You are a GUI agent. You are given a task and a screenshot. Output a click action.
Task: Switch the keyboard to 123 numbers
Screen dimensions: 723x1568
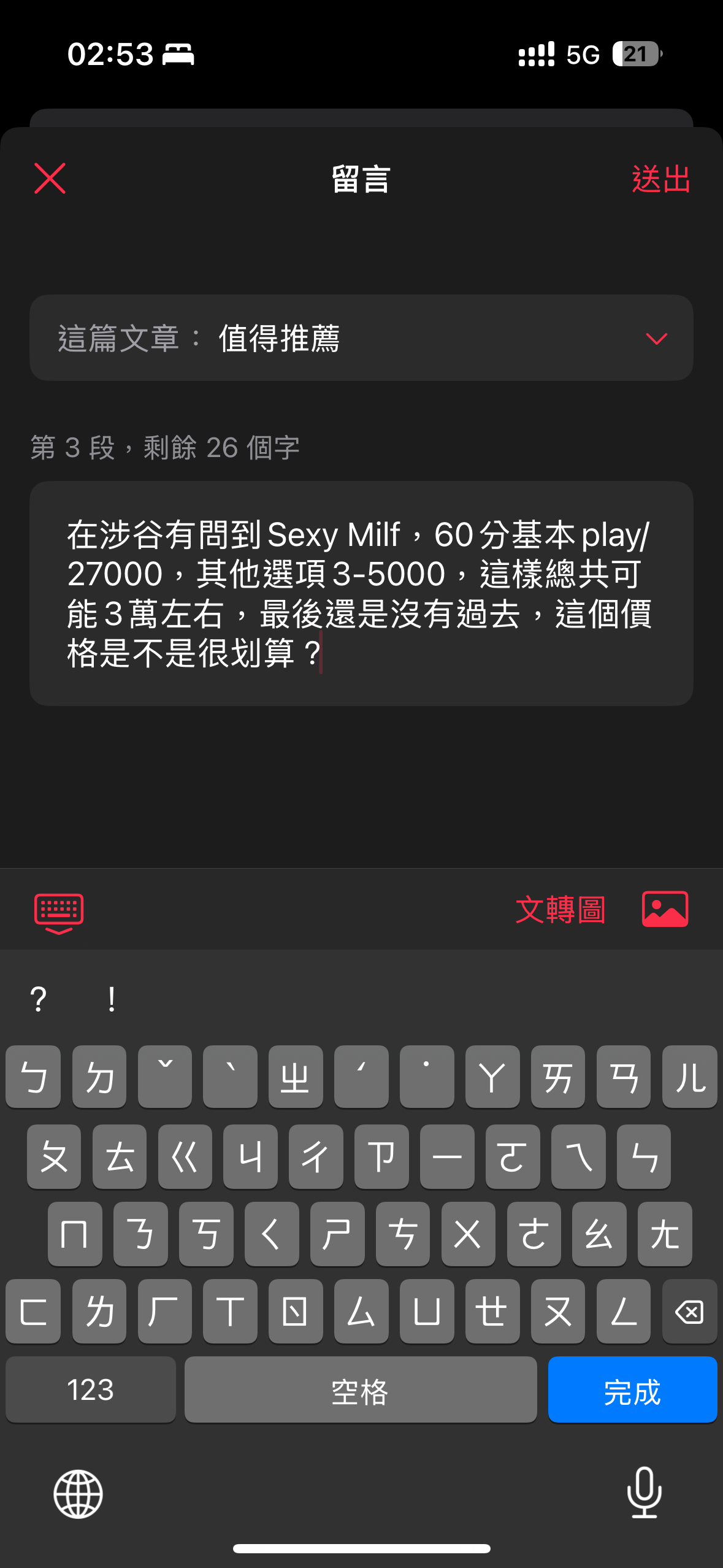coord(91,1390)
